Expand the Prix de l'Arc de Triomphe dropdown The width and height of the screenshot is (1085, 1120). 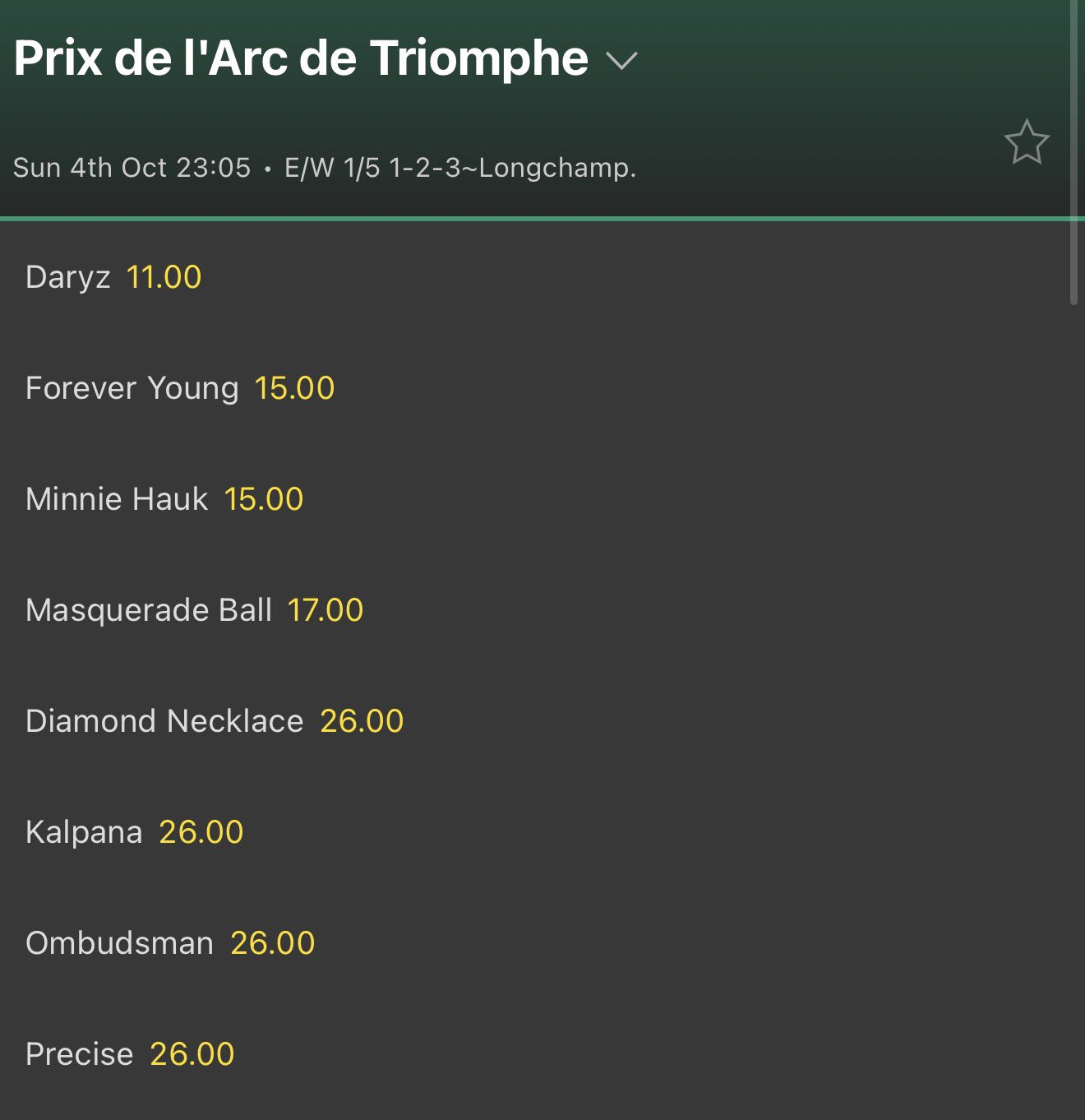(x=621, y=61)
